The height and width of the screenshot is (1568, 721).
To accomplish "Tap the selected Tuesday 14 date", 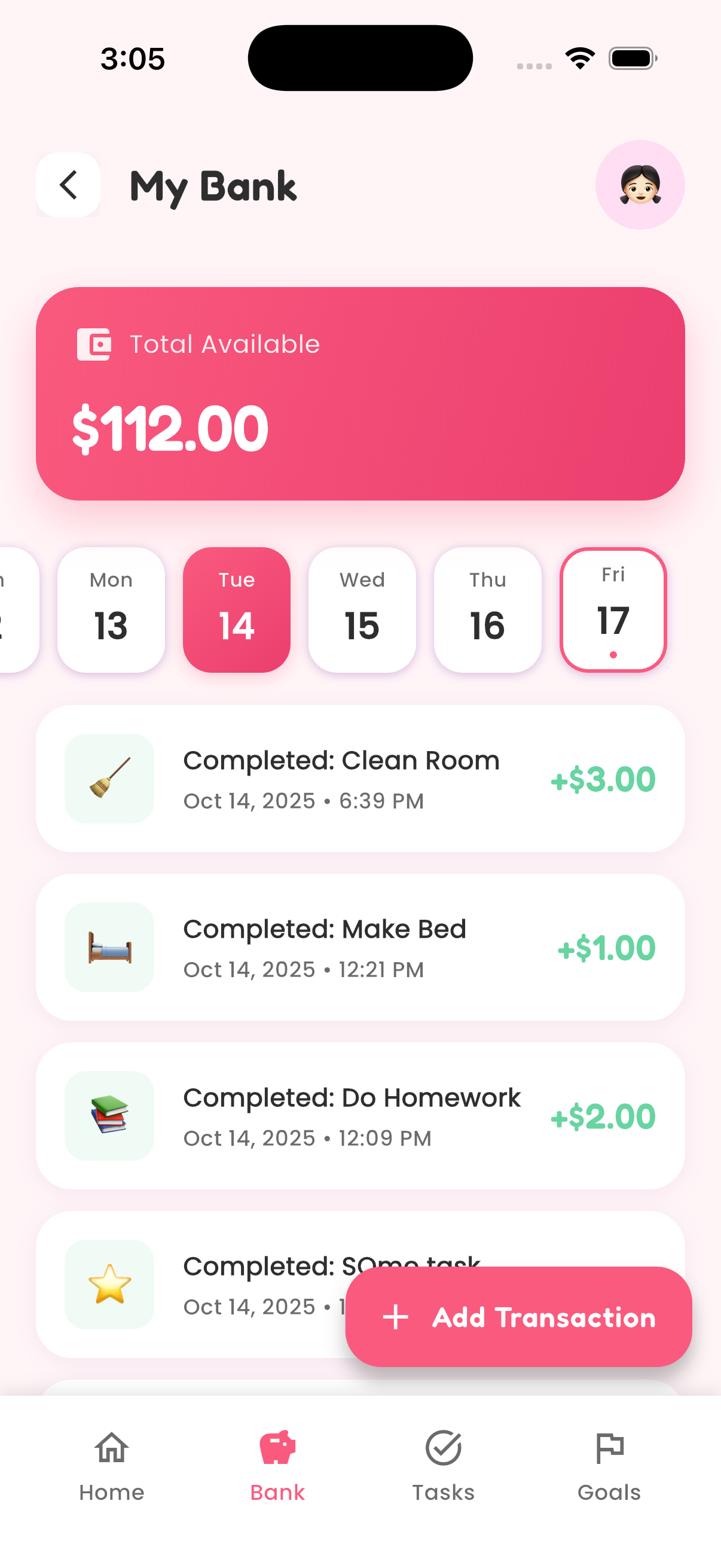I will pyautogui.click(x=237, y=609).
